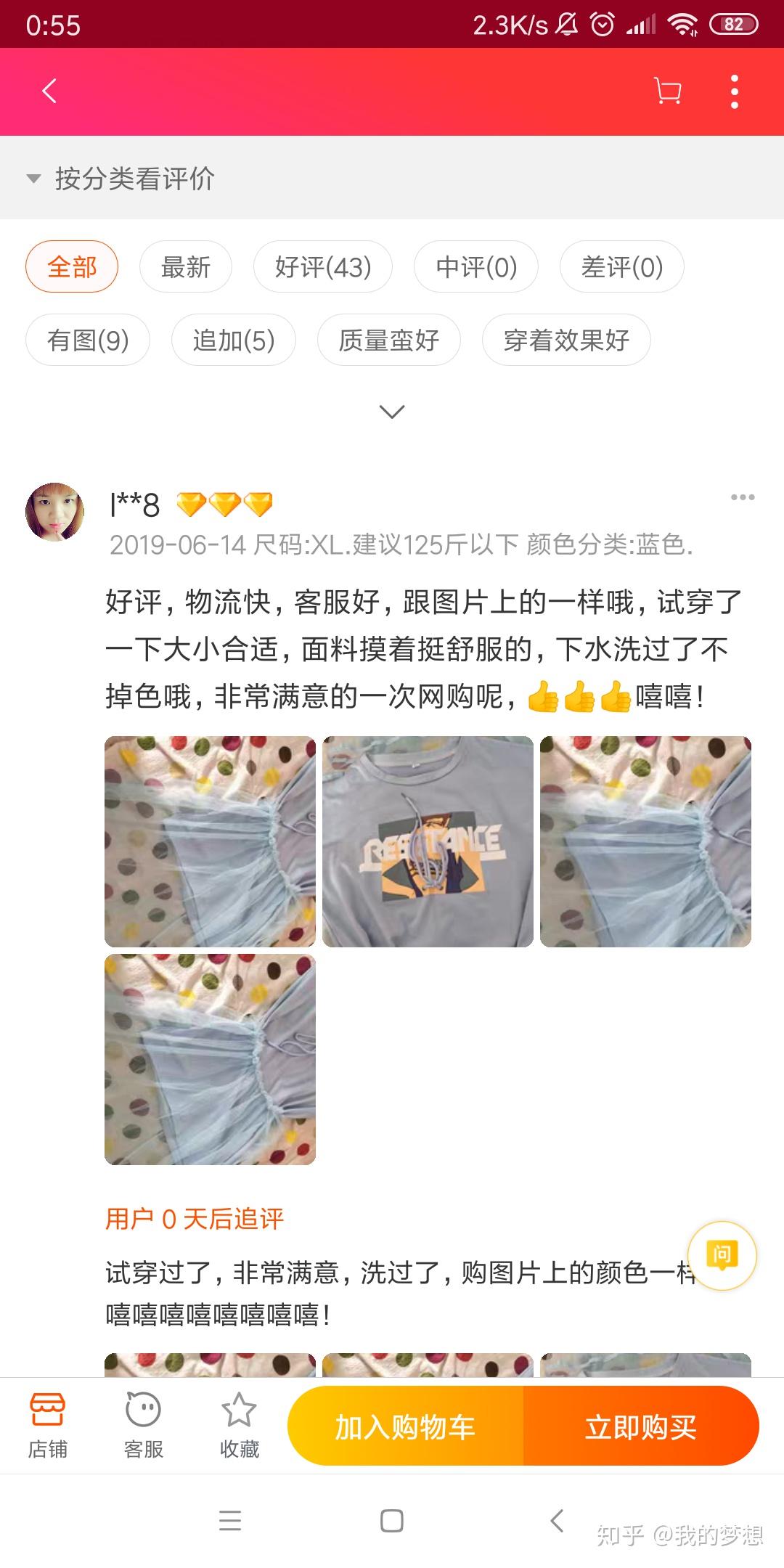
Task: Show 追加(5) follow-up reviews
Action: point(234,340)
